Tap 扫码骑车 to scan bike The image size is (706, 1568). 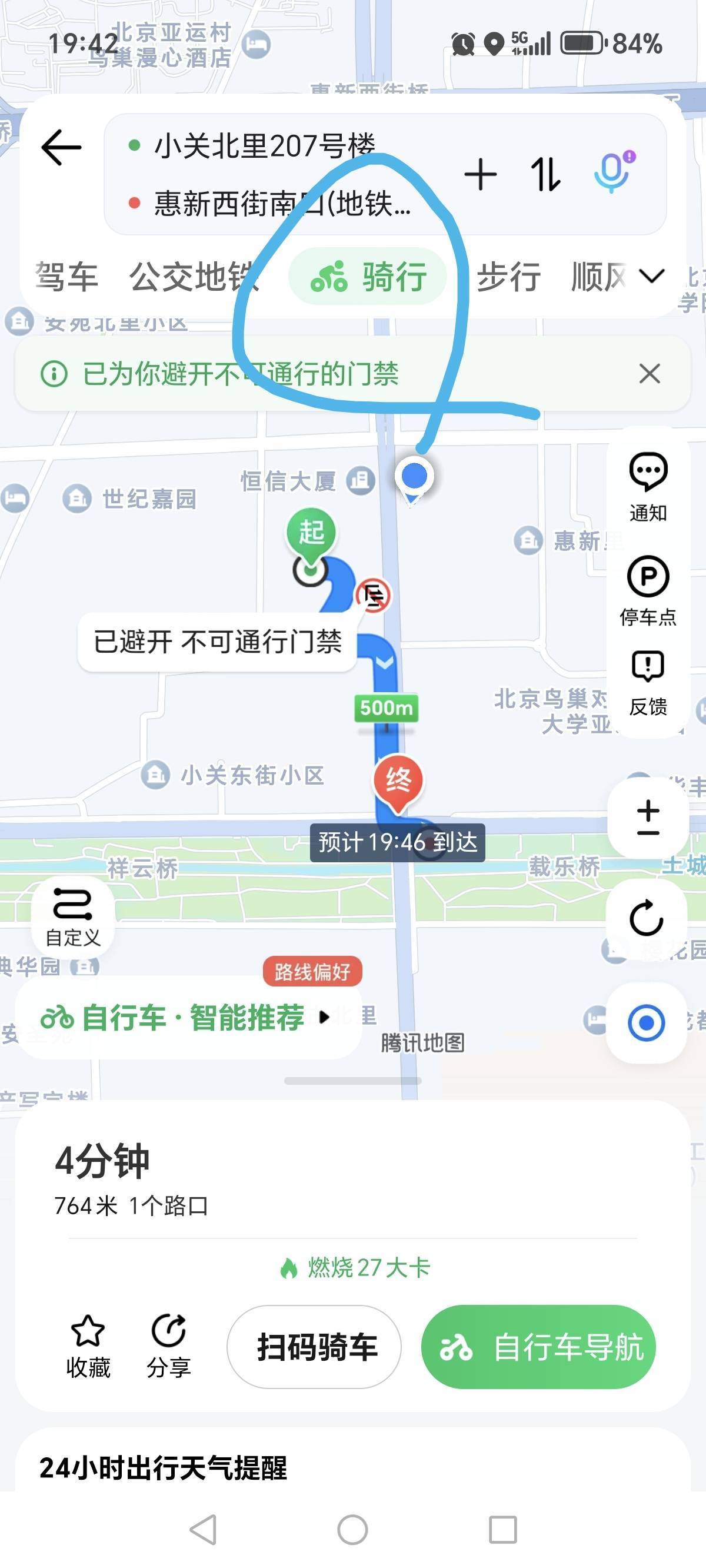point(314,1347)
